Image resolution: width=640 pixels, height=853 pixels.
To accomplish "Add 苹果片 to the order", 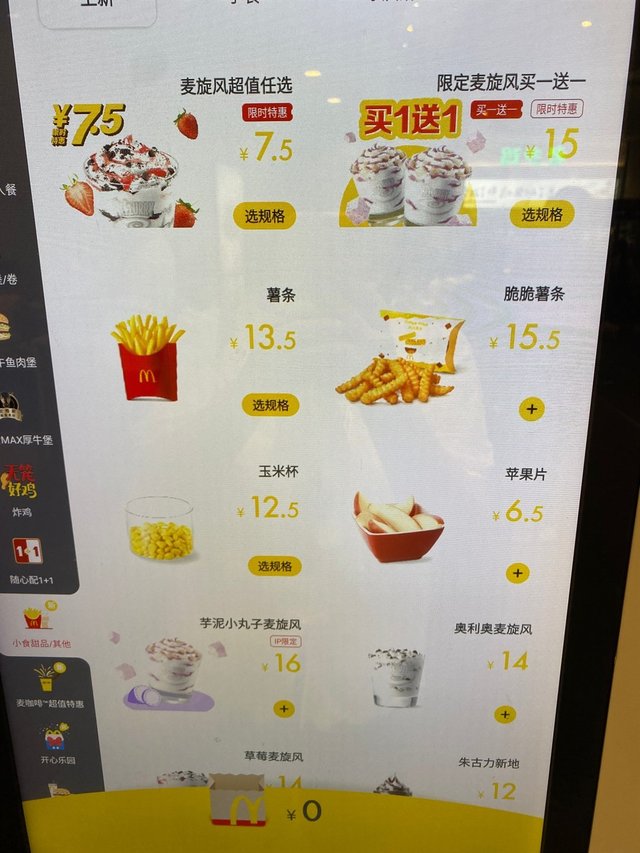I will click(517, 573).
